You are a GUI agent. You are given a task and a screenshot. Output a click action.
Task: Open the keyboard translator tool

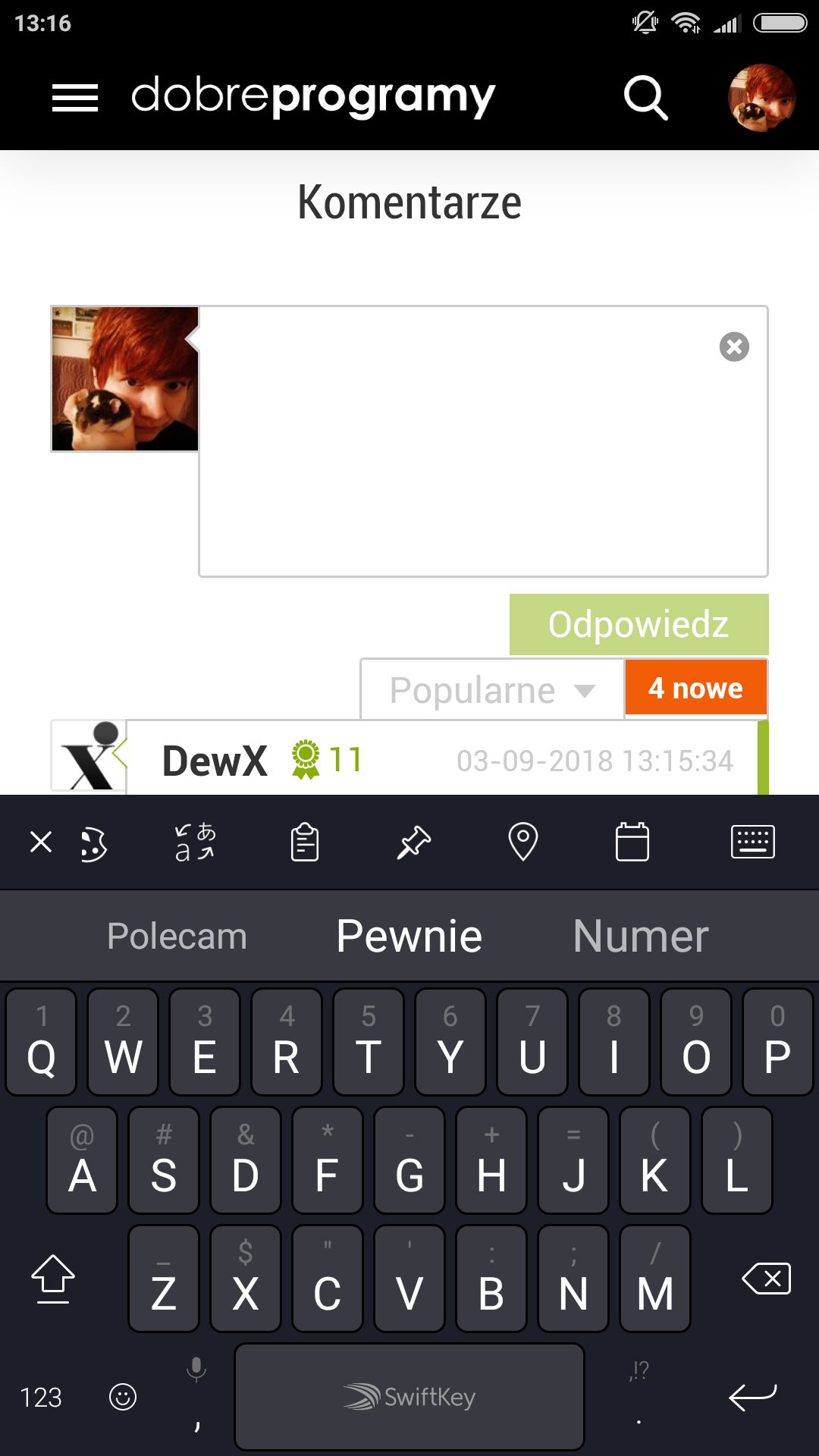tap(195, 842)
